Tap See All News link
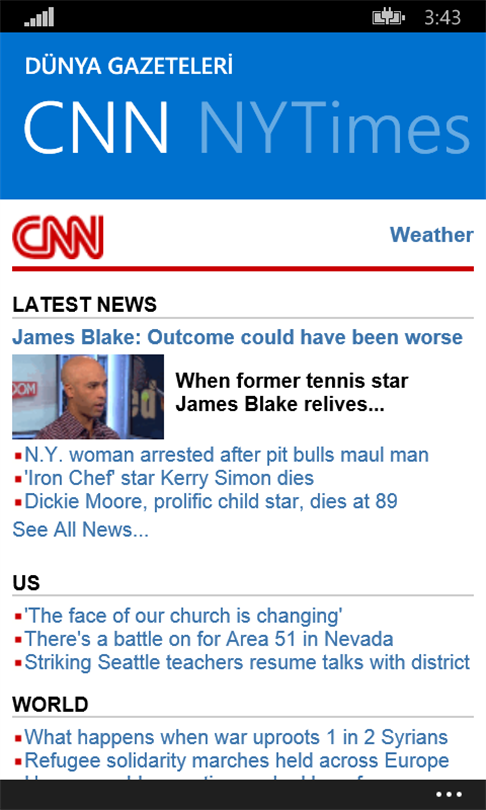This screenshot has height=810, width=486. coord(81,529)
